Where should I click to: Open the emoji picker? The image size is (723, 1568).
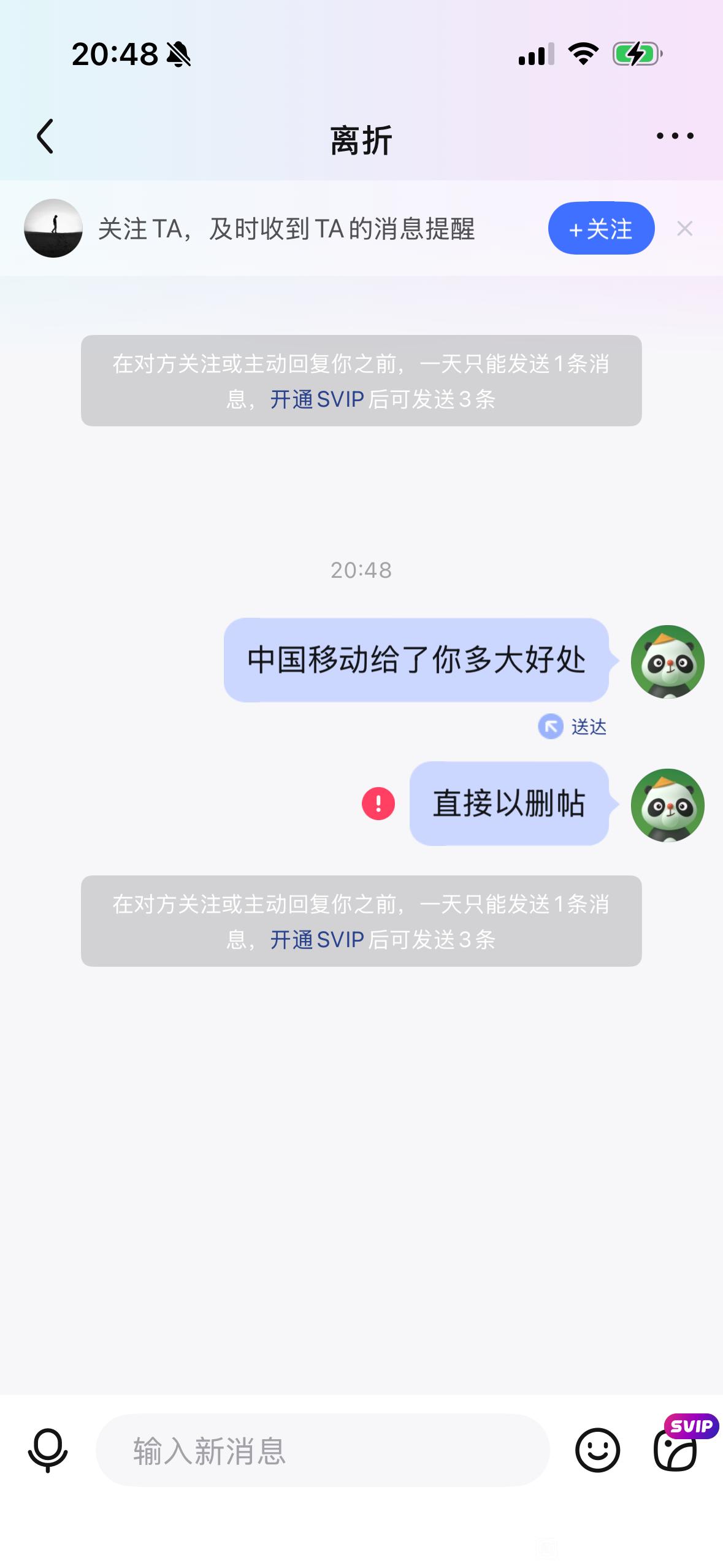point(597,1450)
